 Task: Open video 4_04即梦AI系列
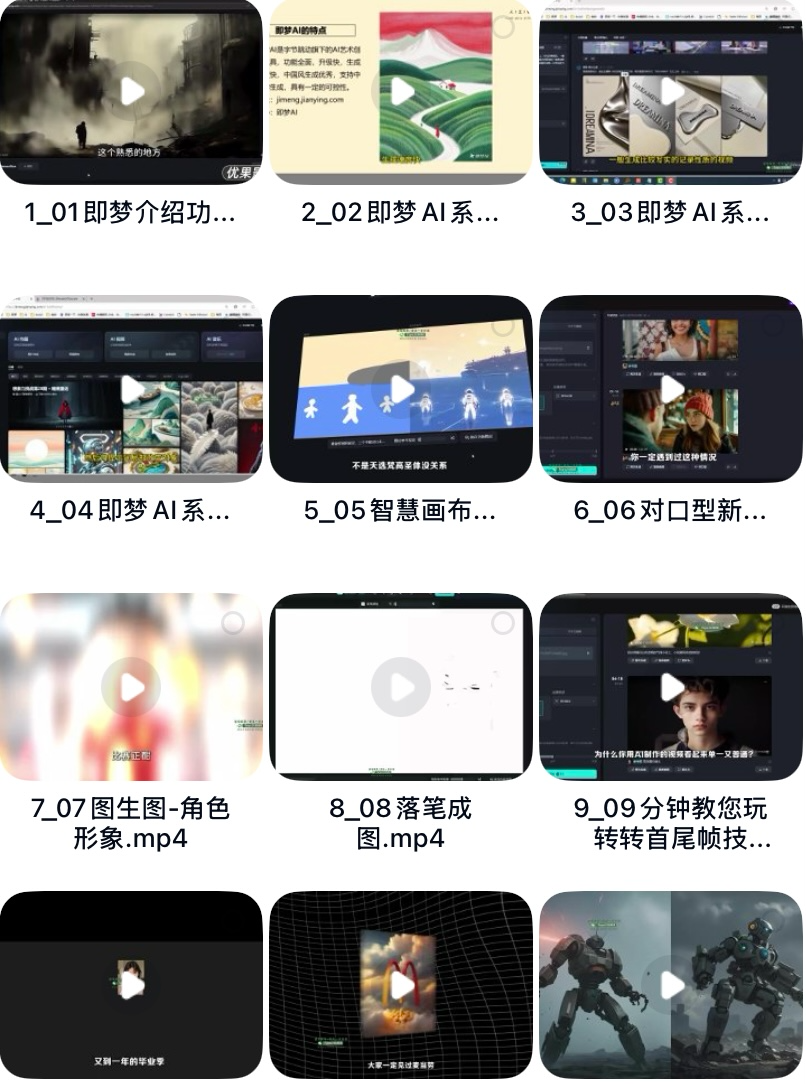tap(131, 389)
